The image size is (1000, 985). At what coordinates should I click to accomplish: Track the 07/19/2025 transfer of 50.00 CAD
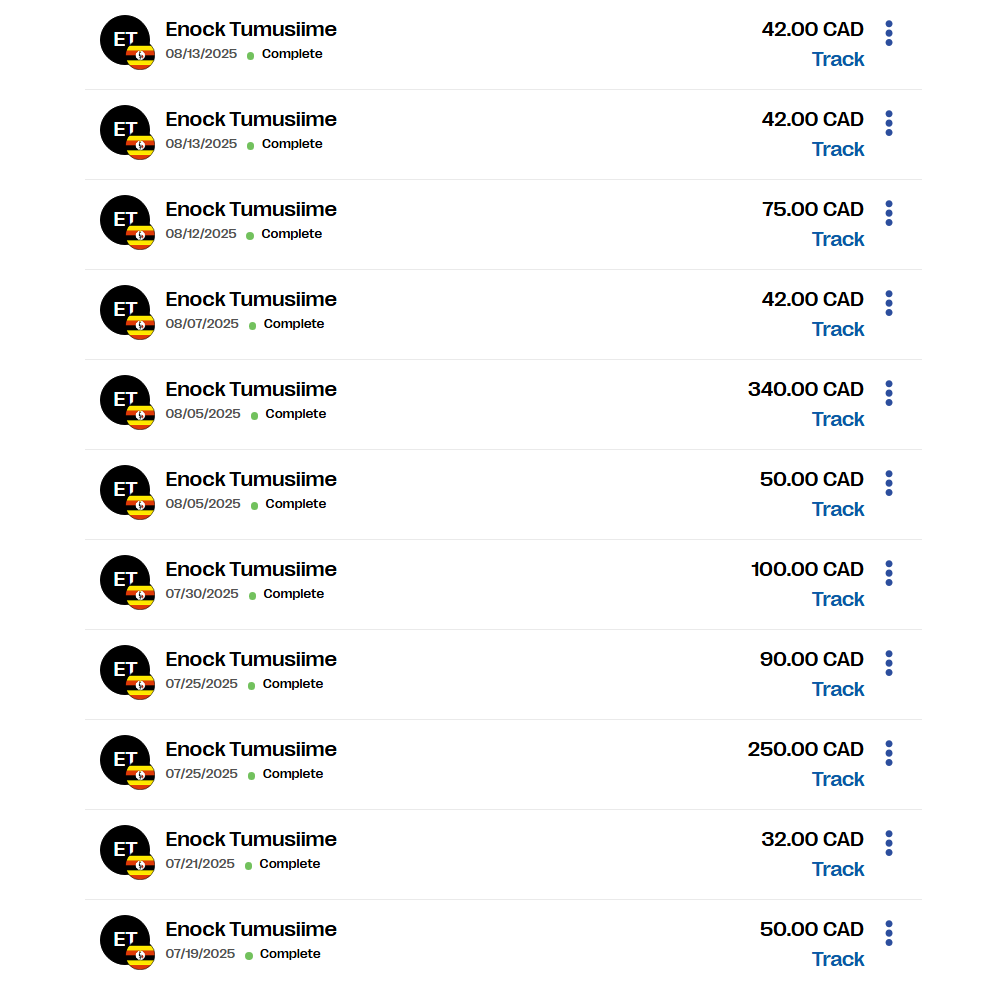(x=838, y=959)
